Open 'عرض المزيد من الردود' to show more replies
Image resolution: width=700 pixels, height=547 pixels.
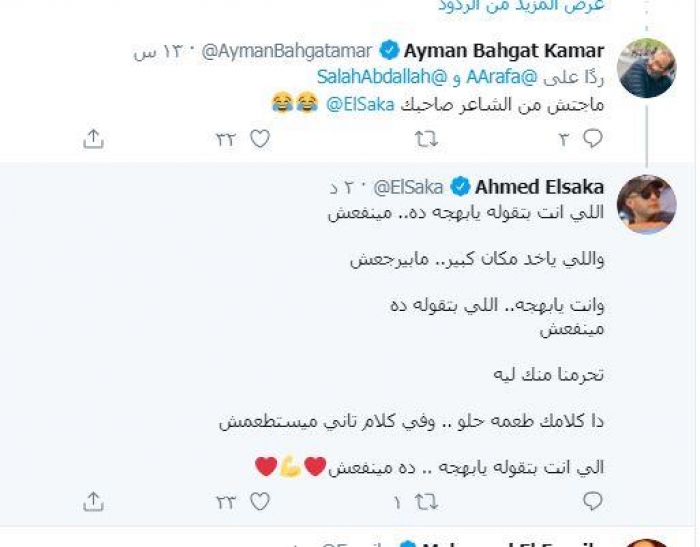pos(521,6)
